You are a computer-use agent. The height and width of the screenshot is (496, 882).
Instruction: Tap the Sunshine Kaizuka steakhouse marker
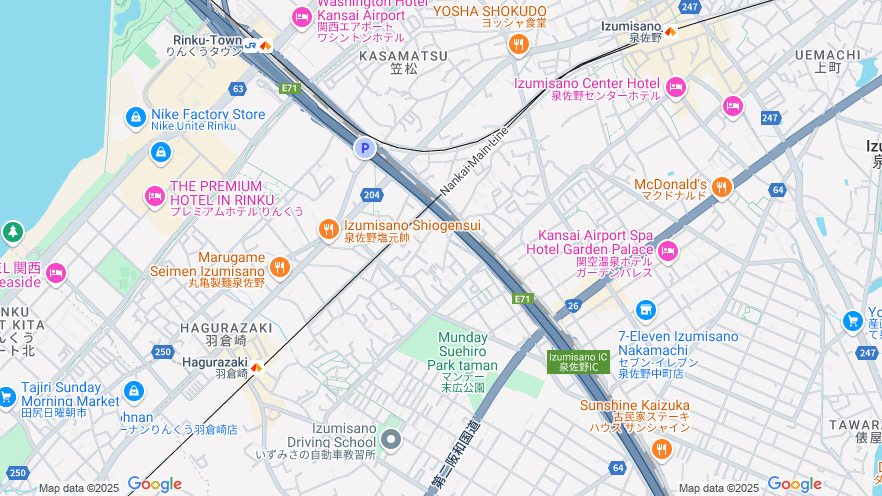(660, 449)
